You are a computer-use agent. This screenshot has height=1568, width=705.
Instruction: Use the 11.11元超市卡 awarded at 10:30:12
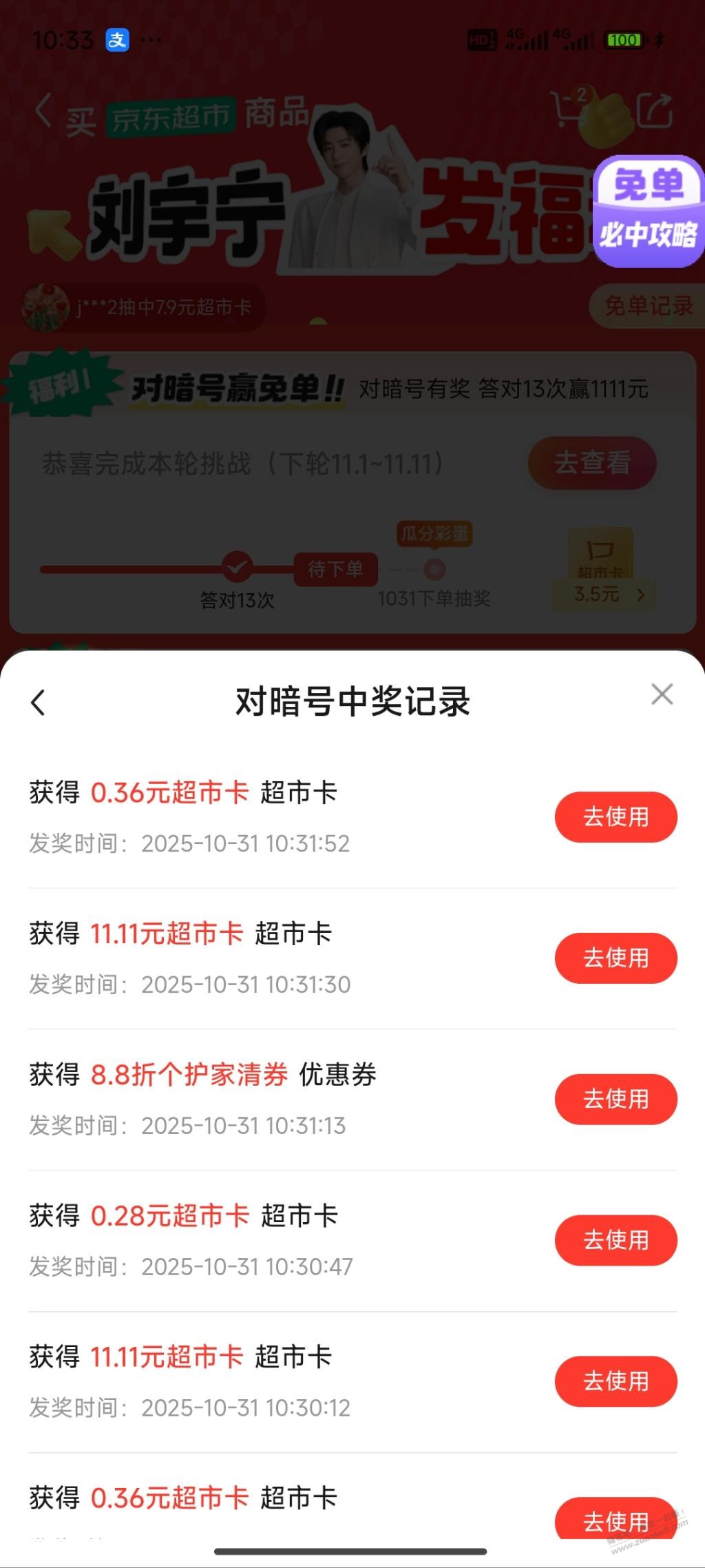[x=615, y=1381]
